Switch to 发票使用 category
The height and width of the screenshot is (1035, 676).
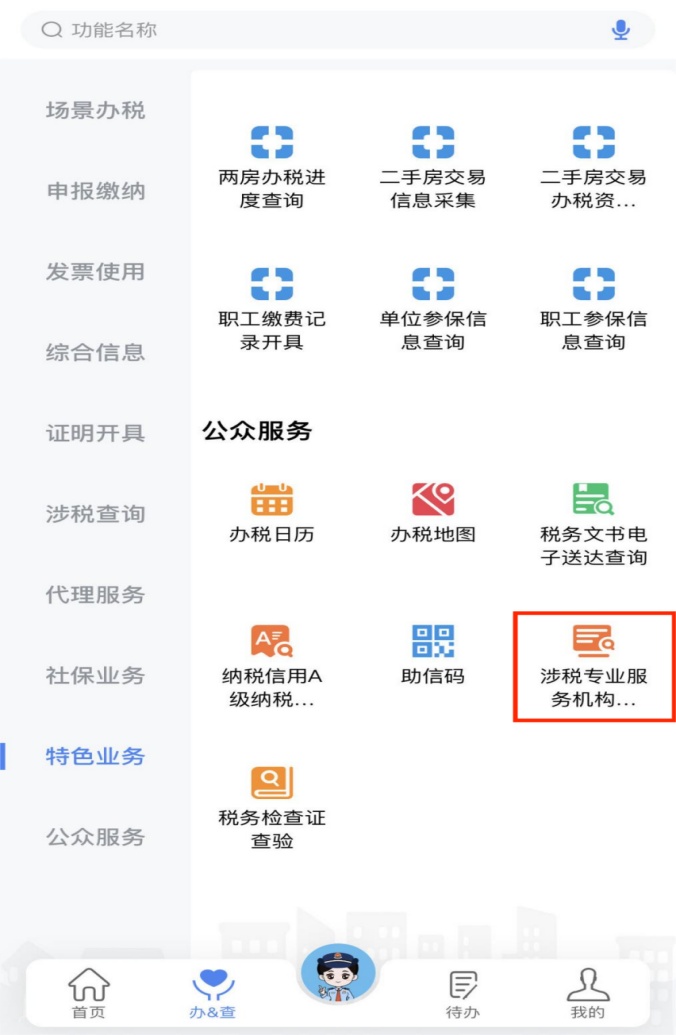(x=95, y=272)
